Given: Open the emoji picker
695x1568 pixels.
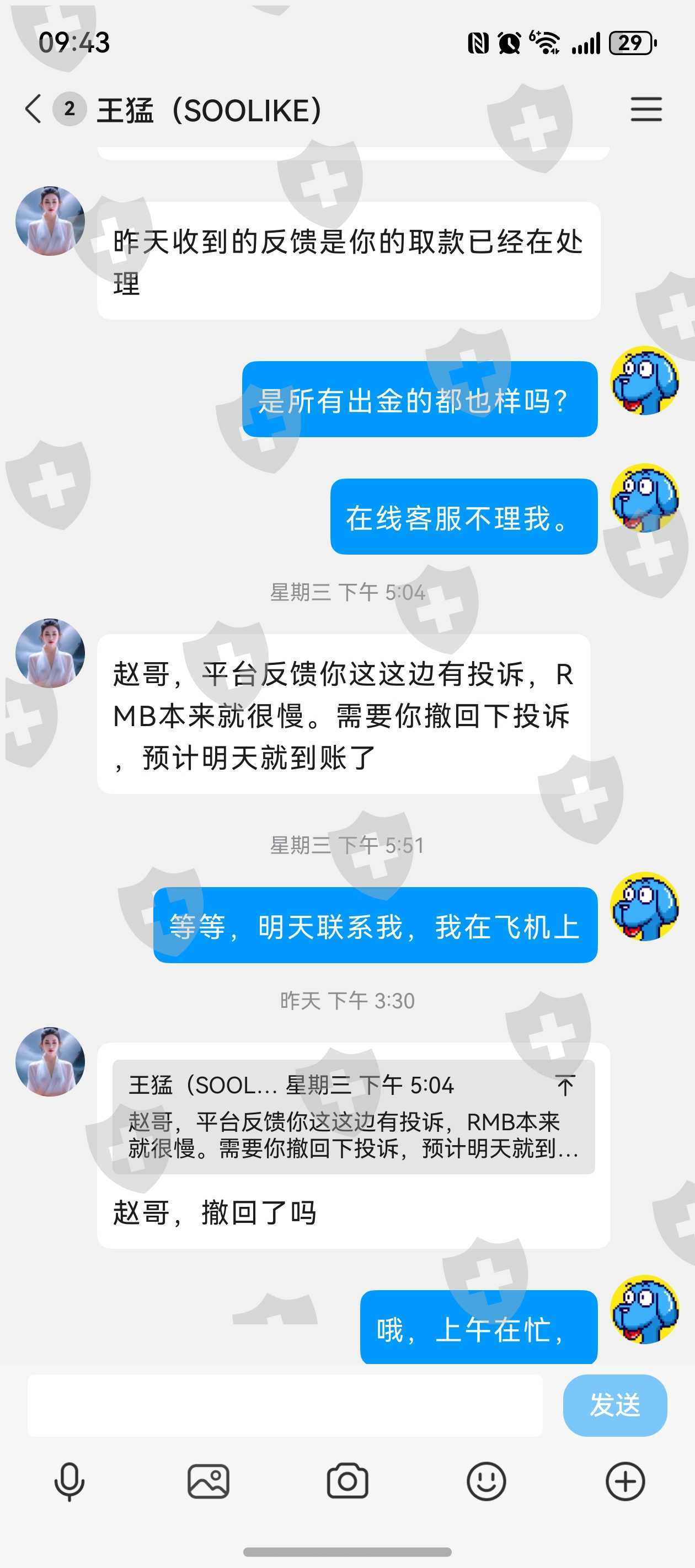Looking at the screenshot, I should (486, 1481).
